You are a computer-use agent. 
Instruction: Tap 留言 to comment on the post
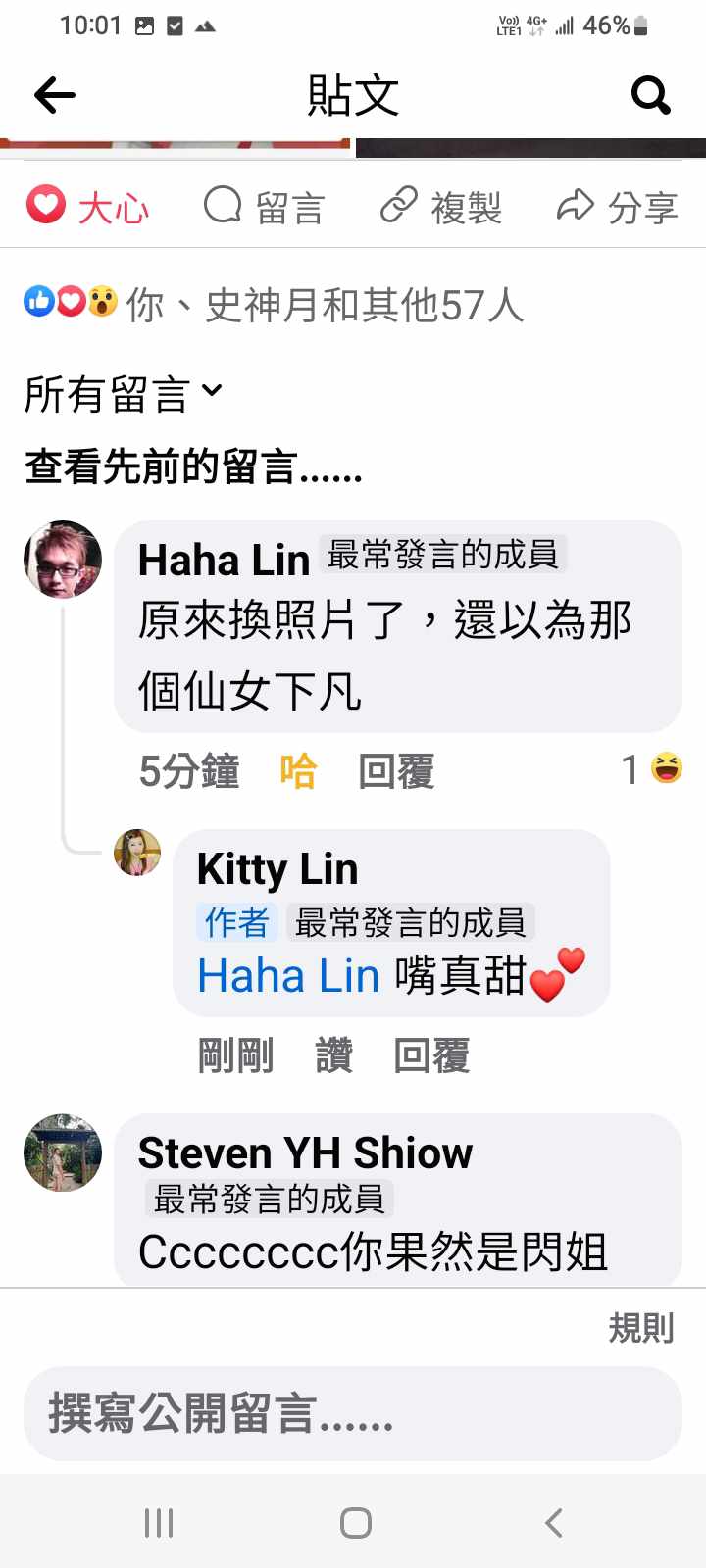pos(264,207)
